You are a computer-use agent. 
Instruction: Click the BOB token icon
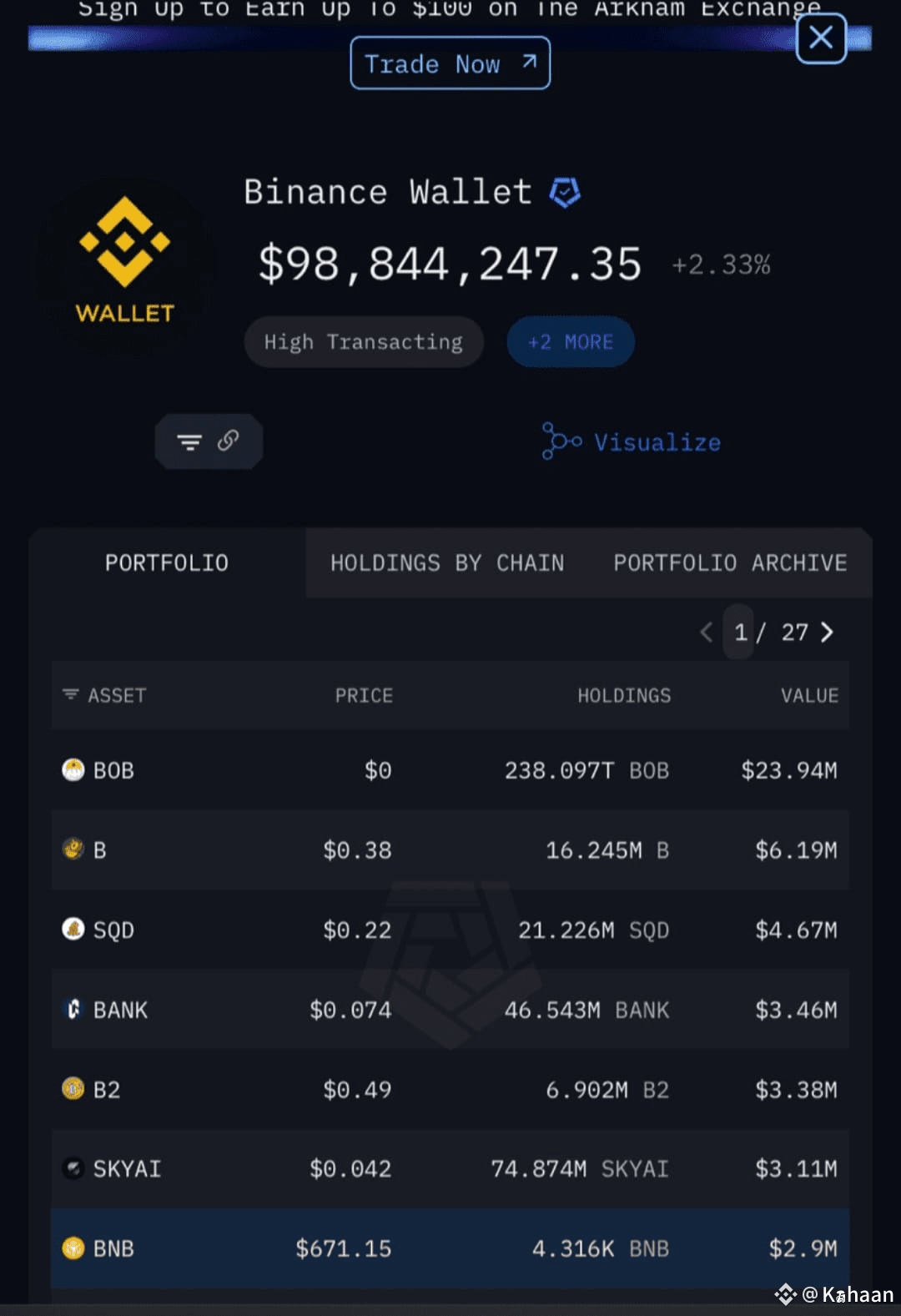(73, 769)
